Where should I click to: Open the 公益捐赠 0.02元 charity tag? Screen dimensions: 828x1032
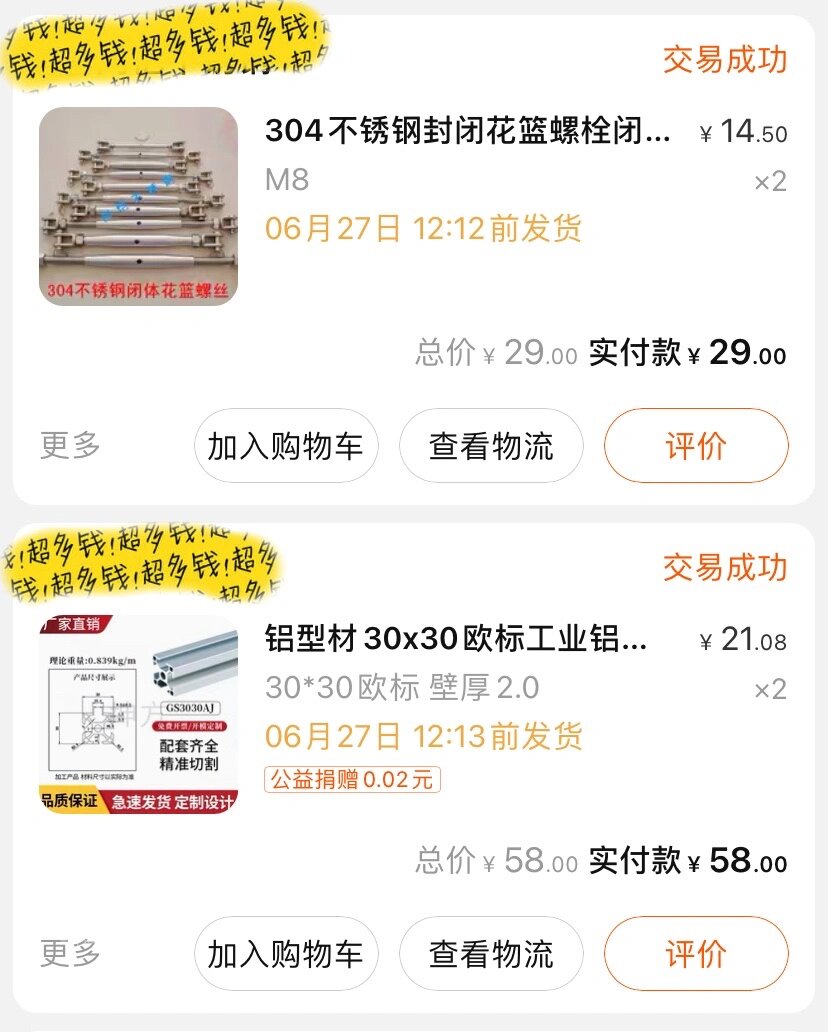coord(354,781)
